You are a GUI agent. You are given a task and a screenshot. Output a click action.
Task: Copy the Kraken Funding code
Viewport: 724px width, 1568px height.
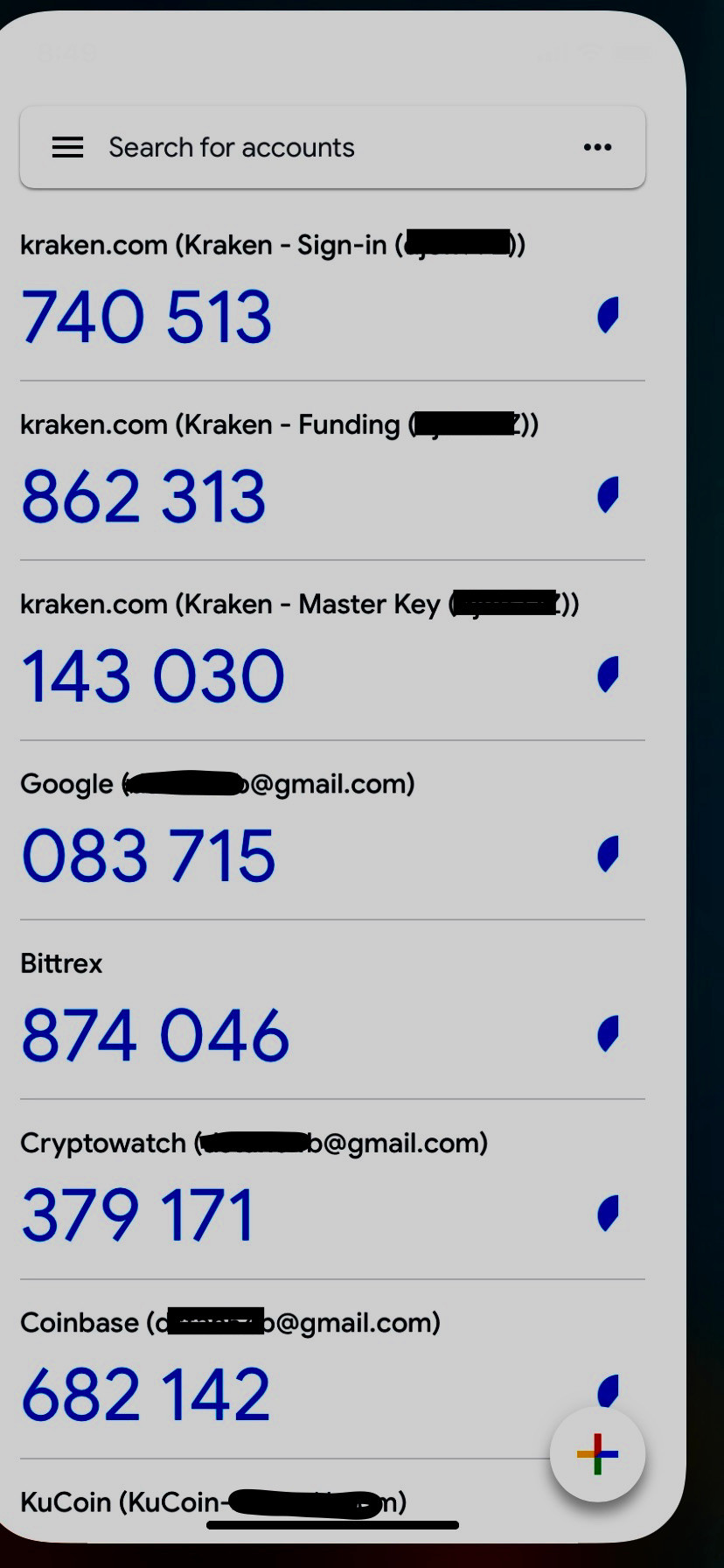click(143, 496)
